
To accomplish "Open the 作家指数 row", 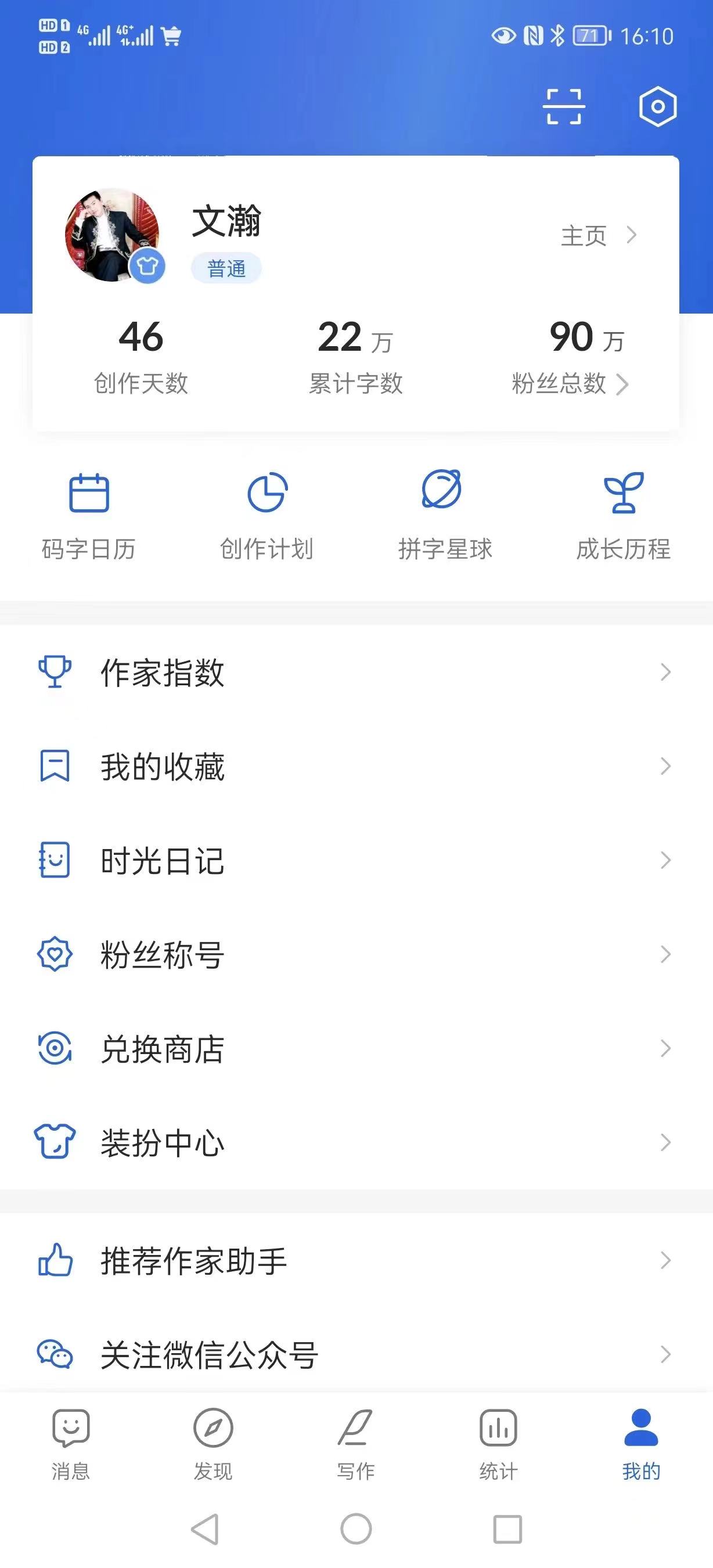I will (356, 672).
